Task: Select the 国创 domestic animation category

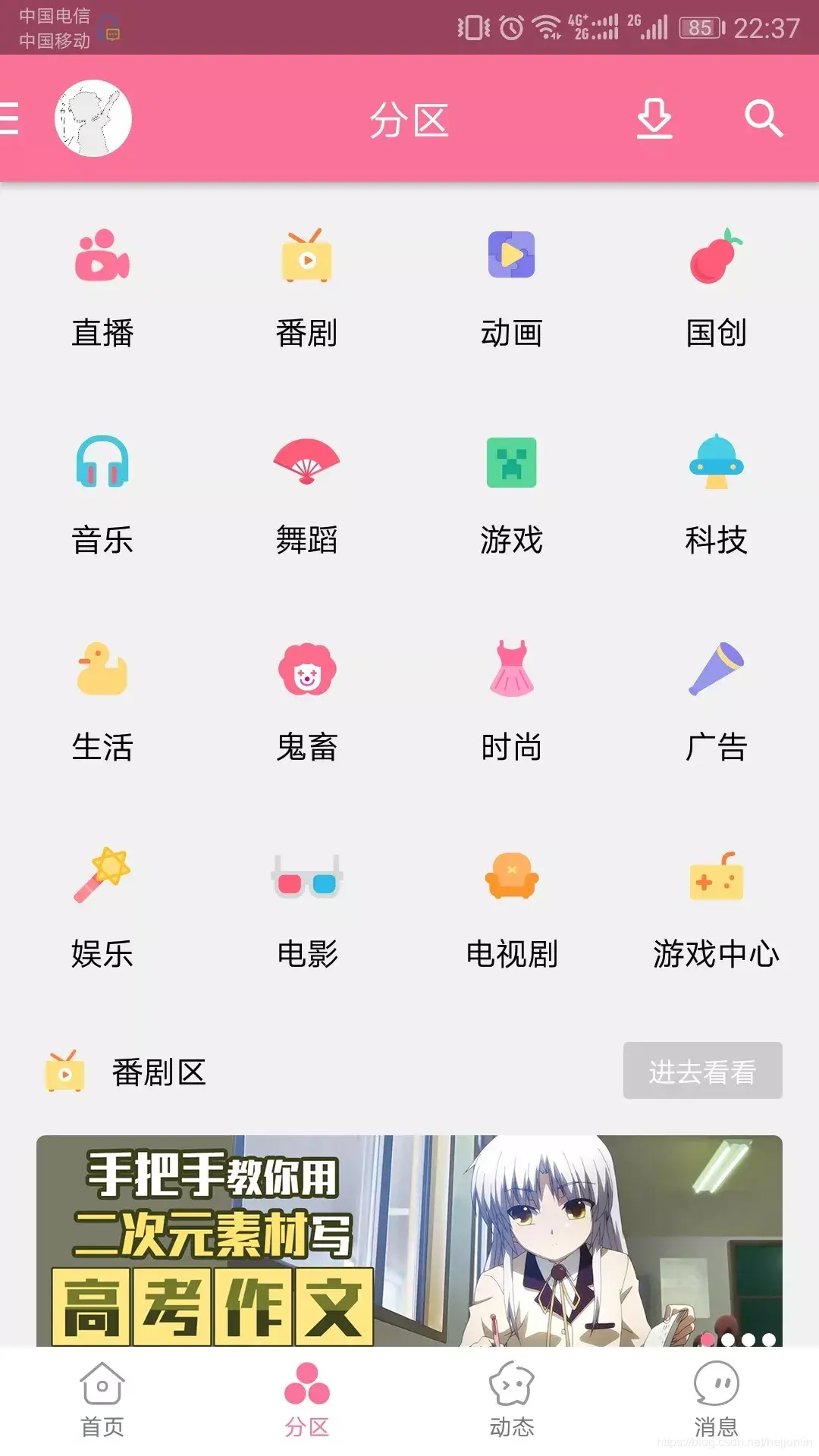Action: tap(716, 288)
